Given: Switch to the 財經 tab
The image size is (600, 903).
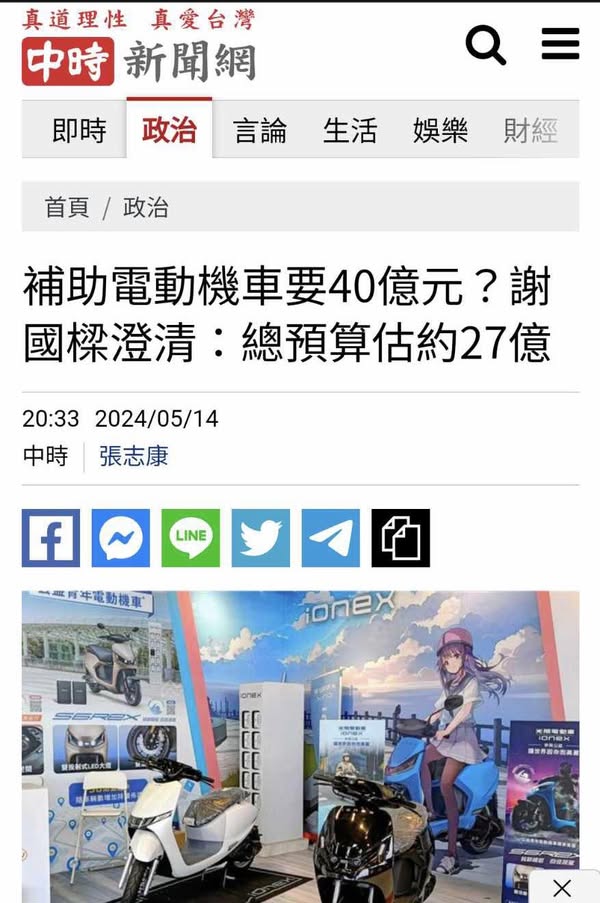Looking at the screenshot, I should pyautogui.click(x=530, y=130).
